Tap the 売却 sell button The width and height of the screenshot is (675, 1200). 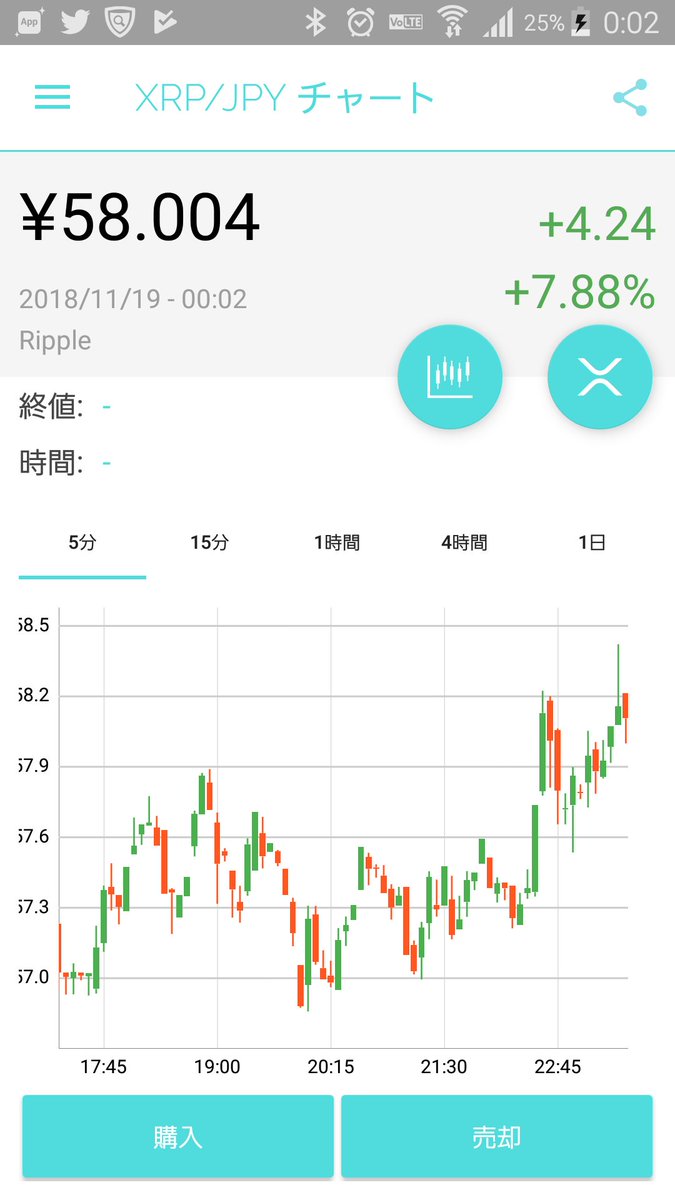[497, 1137]
